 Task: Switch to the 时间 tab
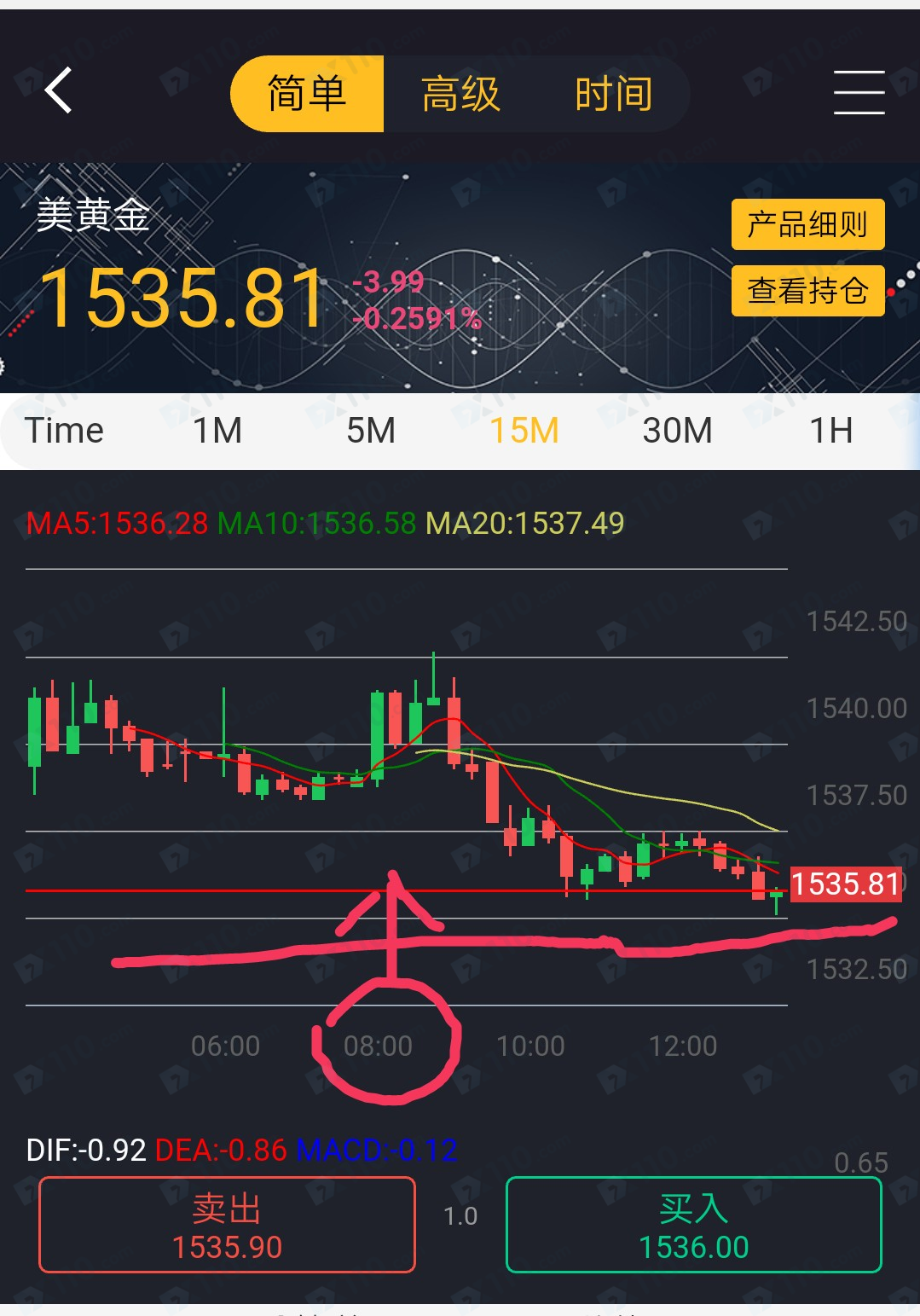coord(614,94)
